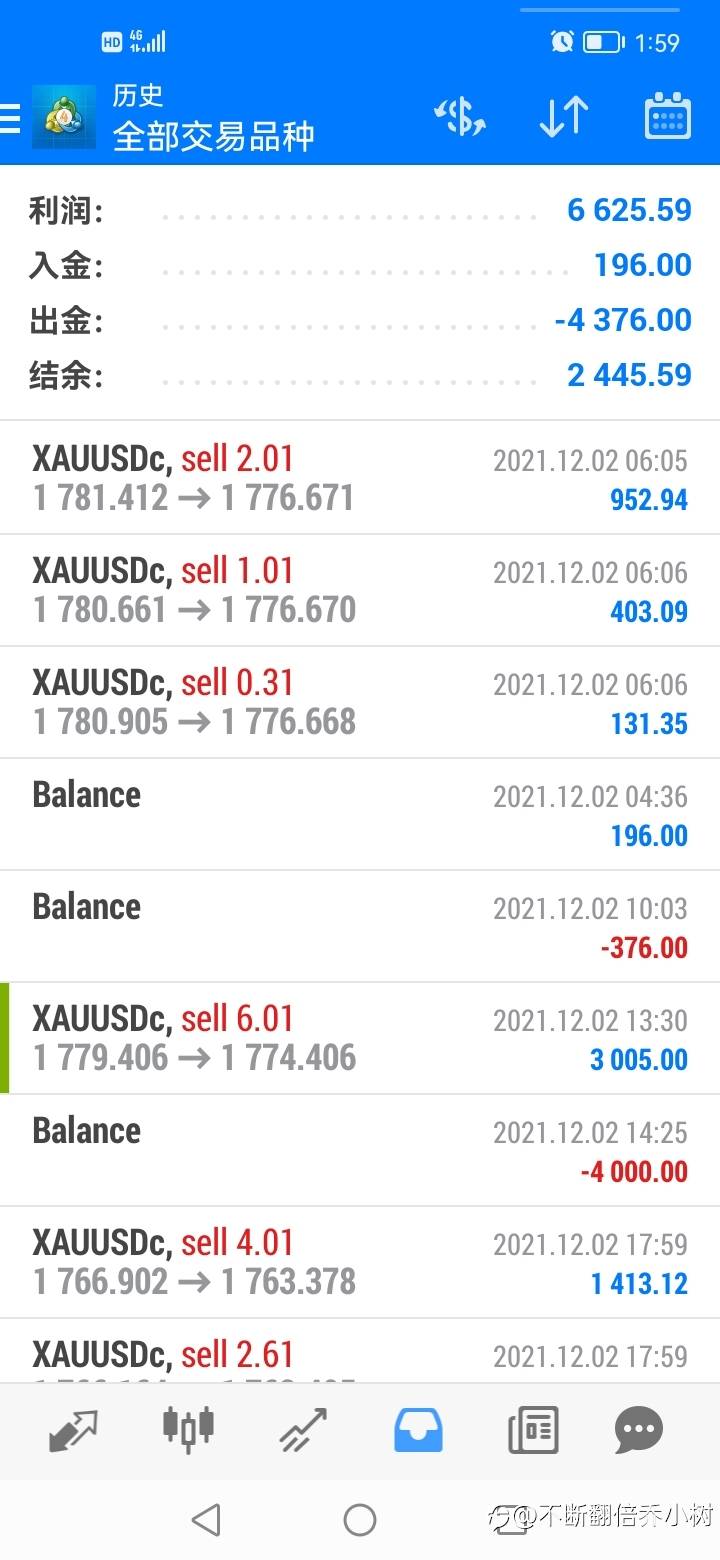Image resolution: width=720 pixels, height=1560 pixels.
Task: Select the XAUUSDc sell 0.31 trade
Action: (x=360, y=702)
